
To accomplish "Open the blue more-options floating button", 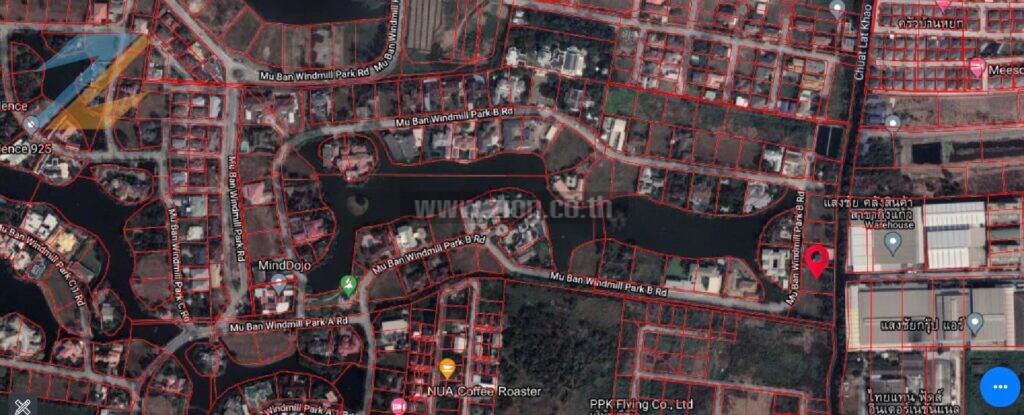I will [x=997, y=387].
